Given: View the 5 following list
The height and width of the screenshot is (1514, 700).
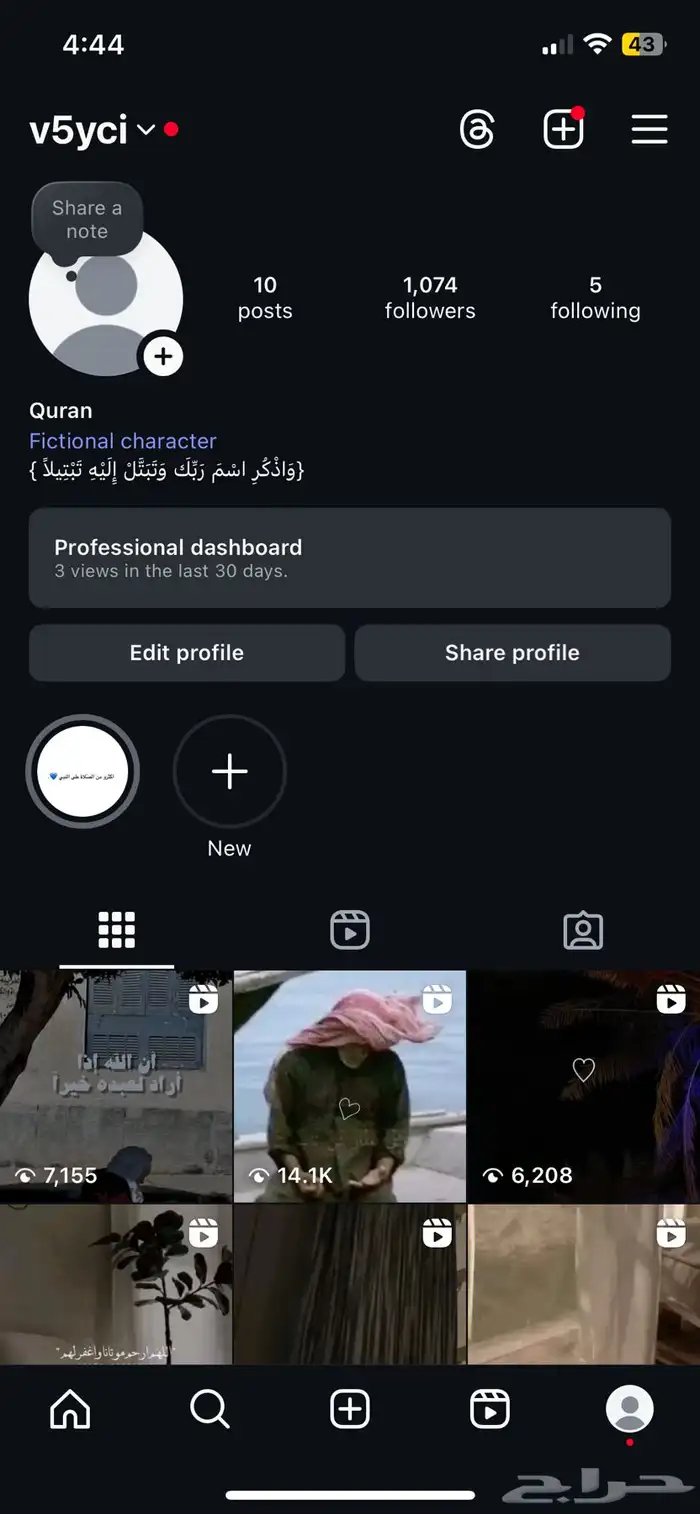Looking at the screenshot, I should click(595, 298).
